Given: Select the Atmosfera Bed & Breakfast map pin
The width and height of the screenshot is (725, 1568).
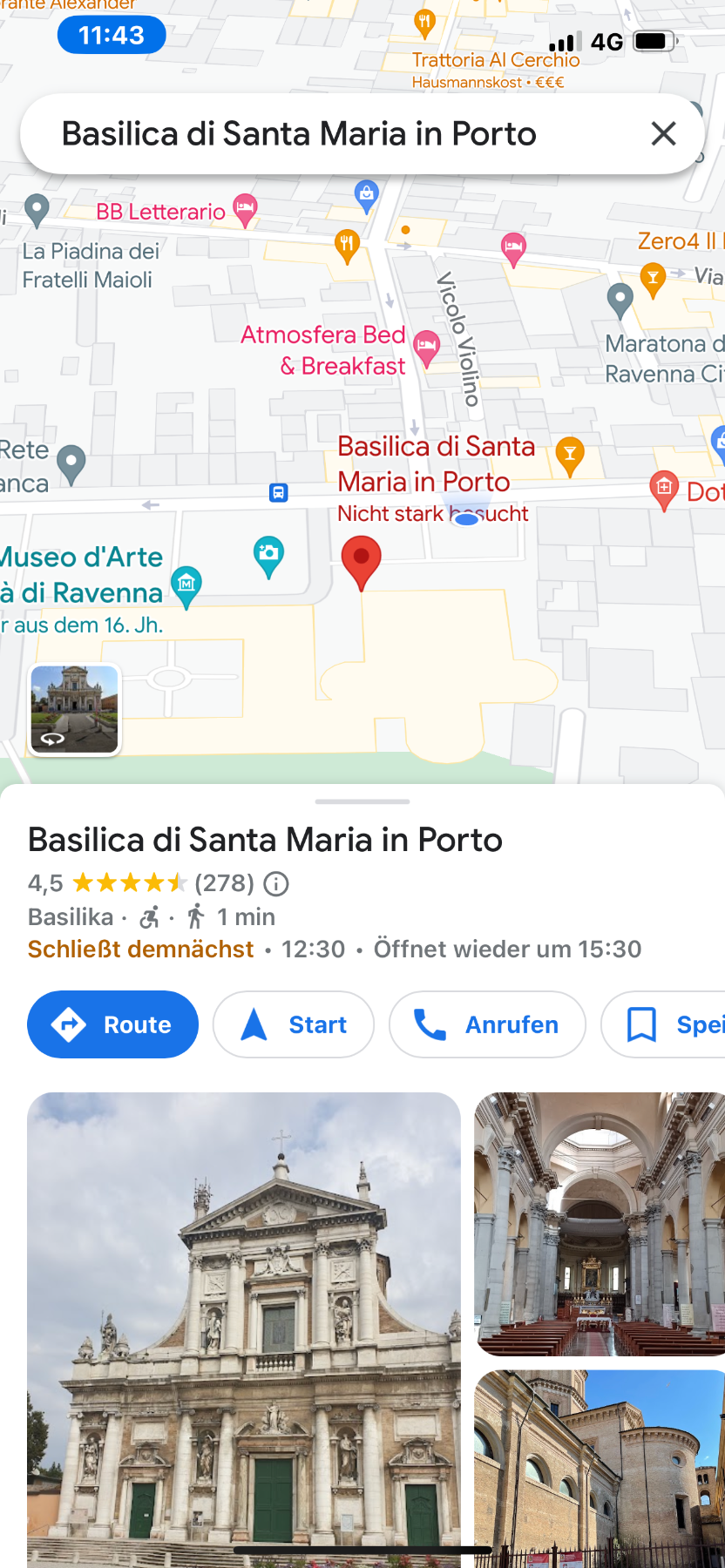Looking at the screenshot, I should 426,346.
